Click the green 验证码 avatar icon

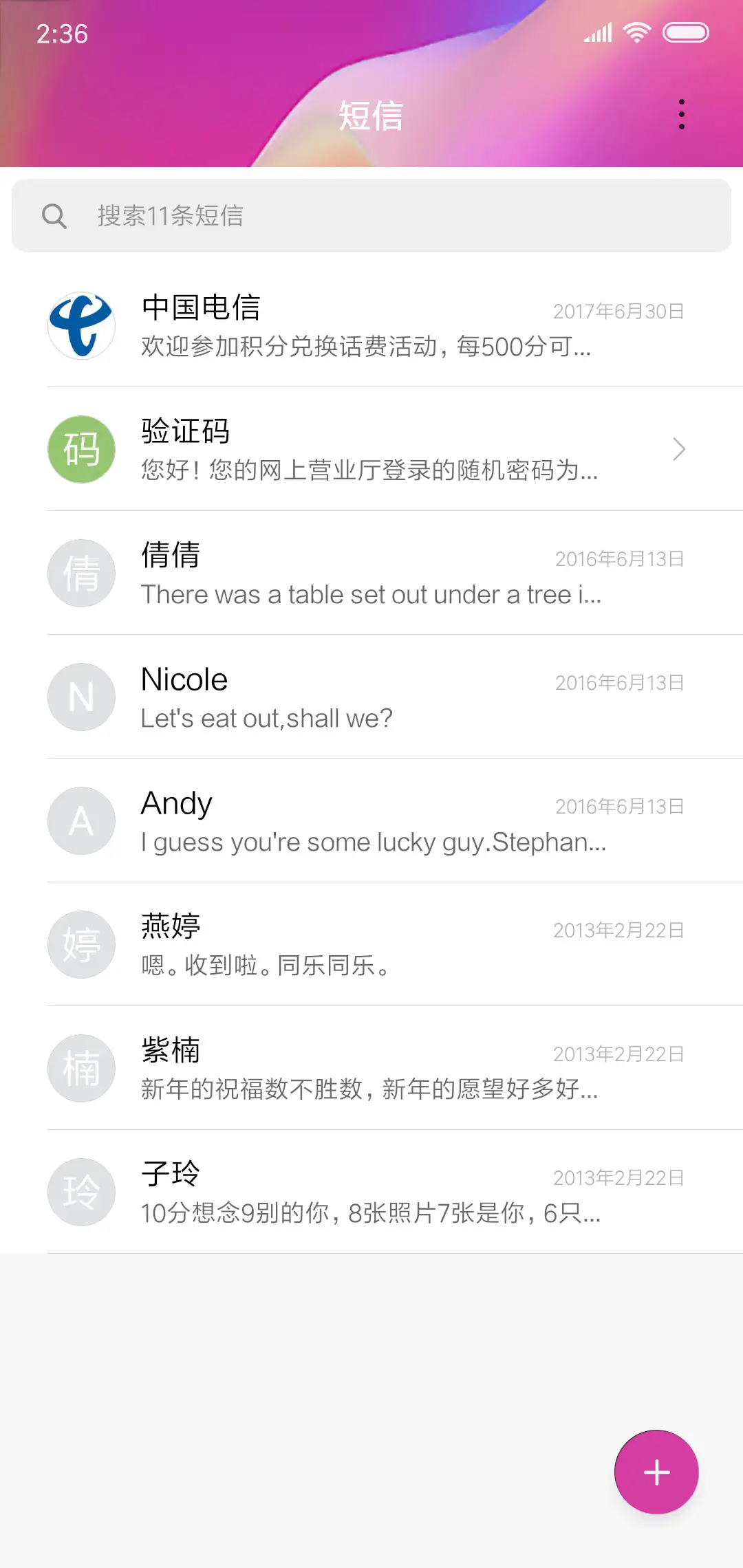(x=80, y=449)
